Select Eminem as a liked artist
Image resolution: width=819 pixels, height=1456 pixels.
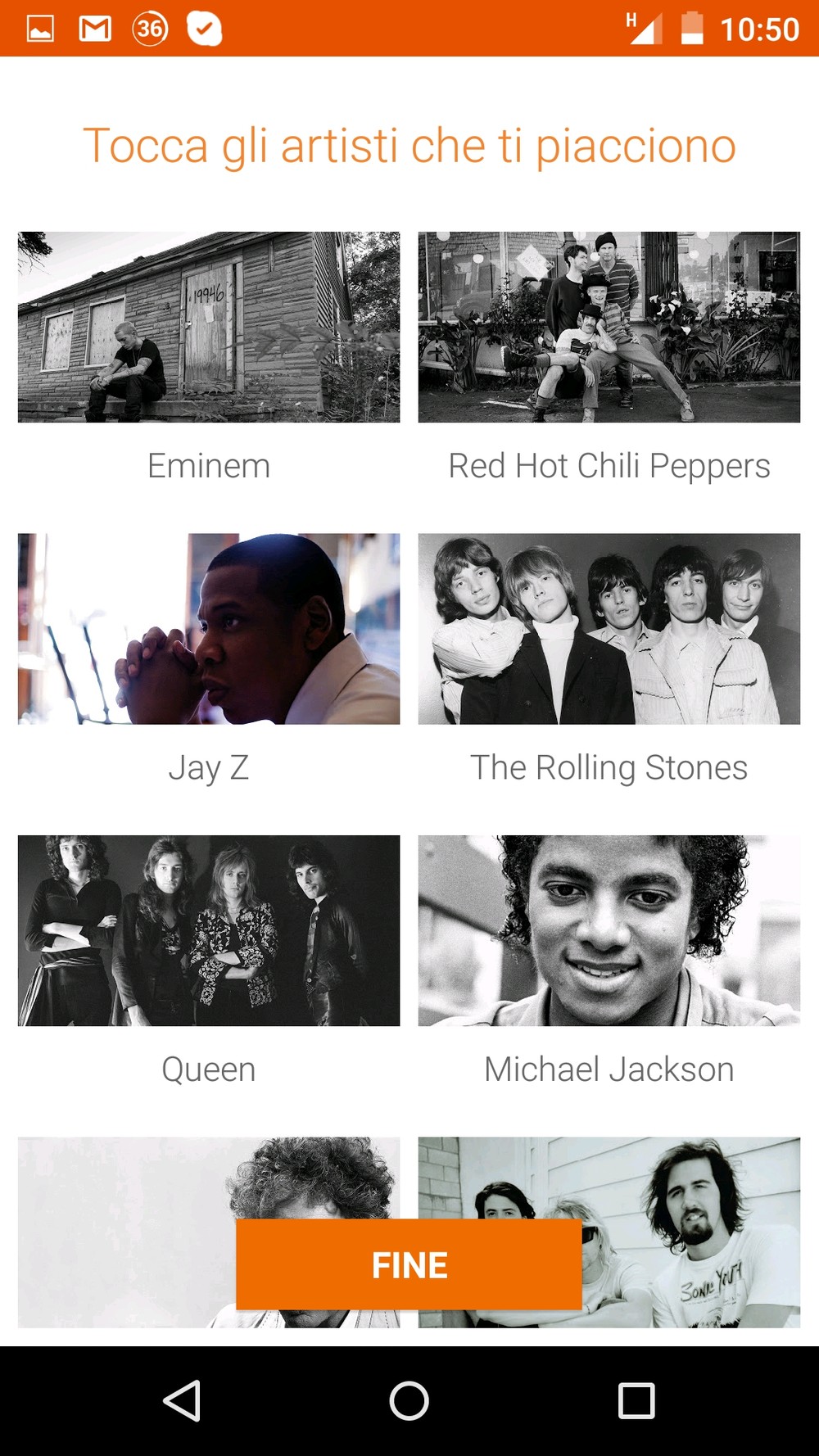click(x=209, y=328)
